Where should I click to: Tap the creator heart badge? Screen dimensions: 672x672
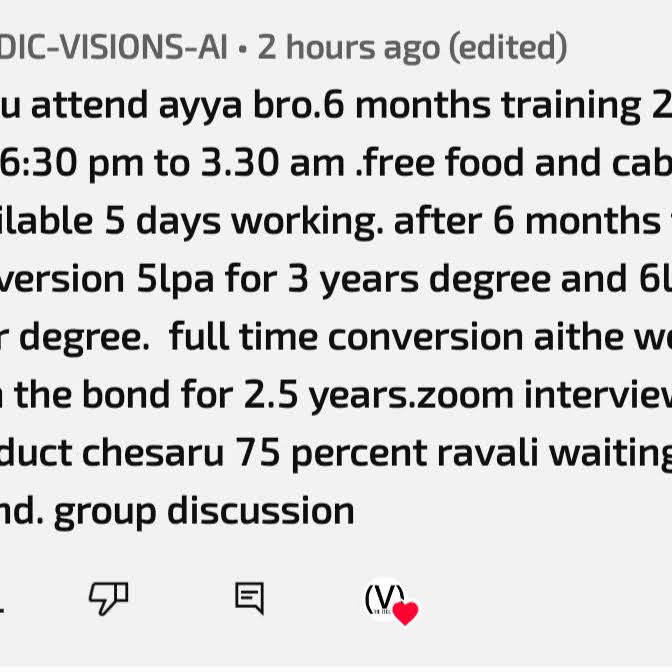click(390, 602)
